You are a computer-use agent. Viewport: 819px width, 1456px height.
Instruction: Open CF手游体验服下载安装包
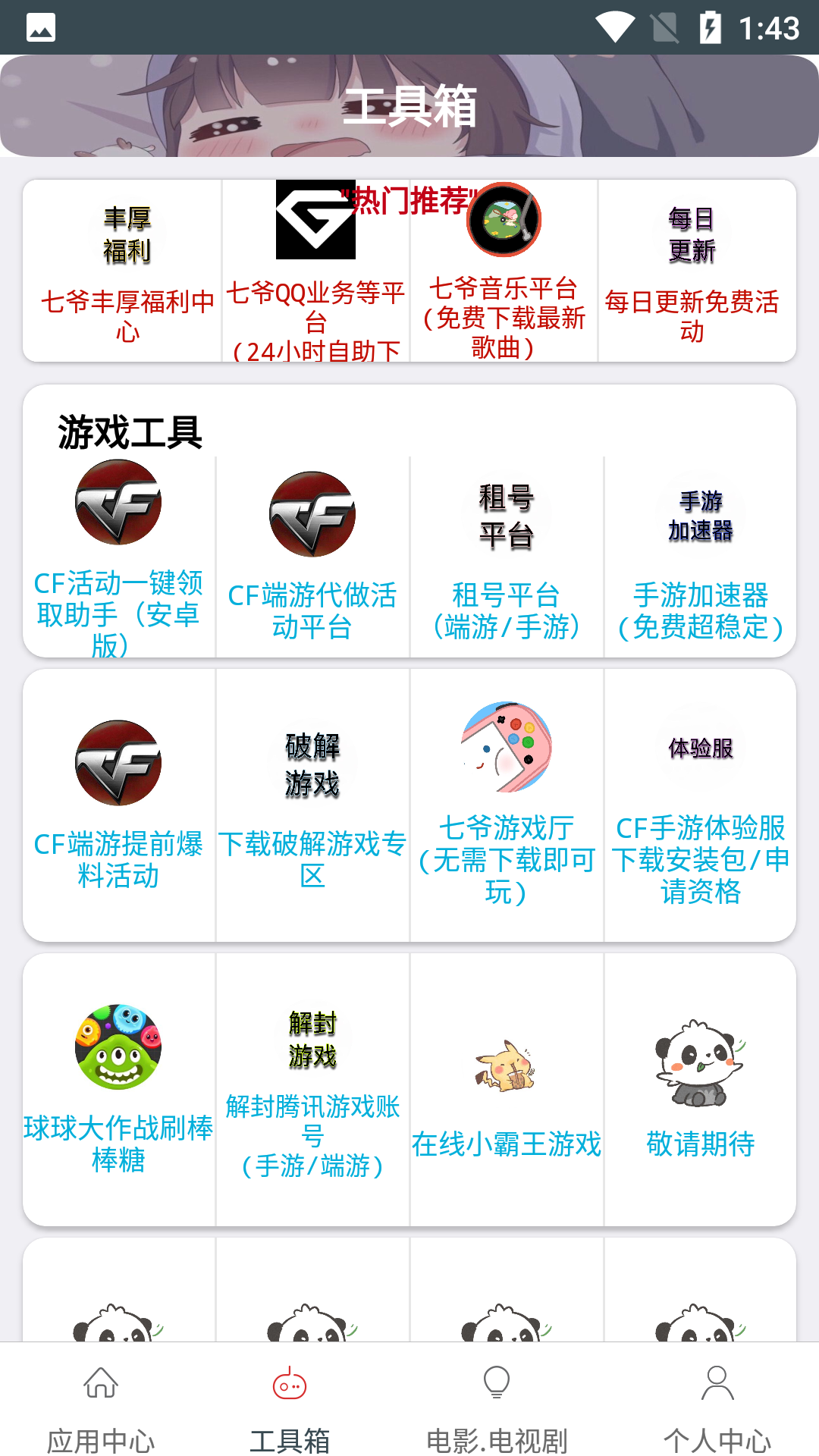[x=700, y=804]
